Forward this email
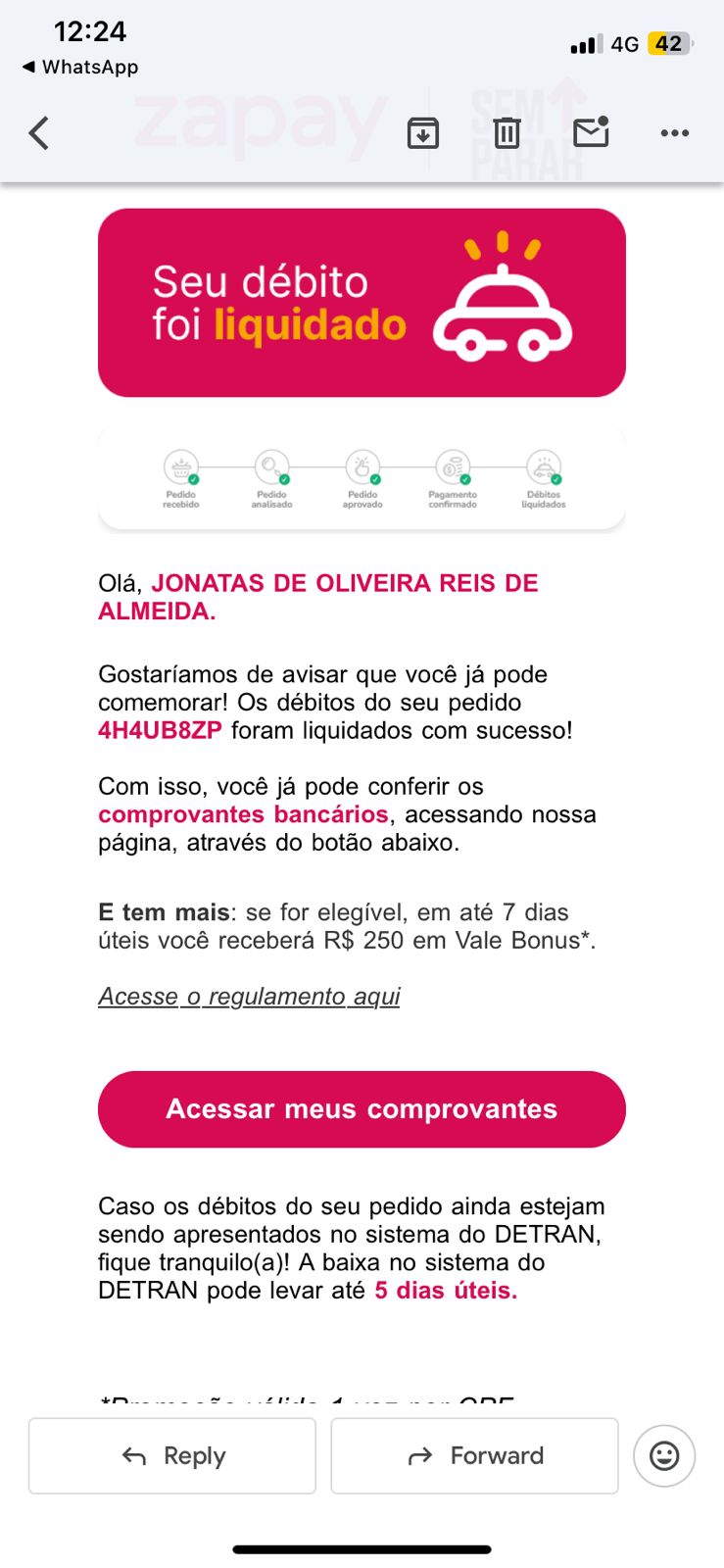Viewport: 724px width, 1568px height. pyautogui.click(x=474, y=1455)
